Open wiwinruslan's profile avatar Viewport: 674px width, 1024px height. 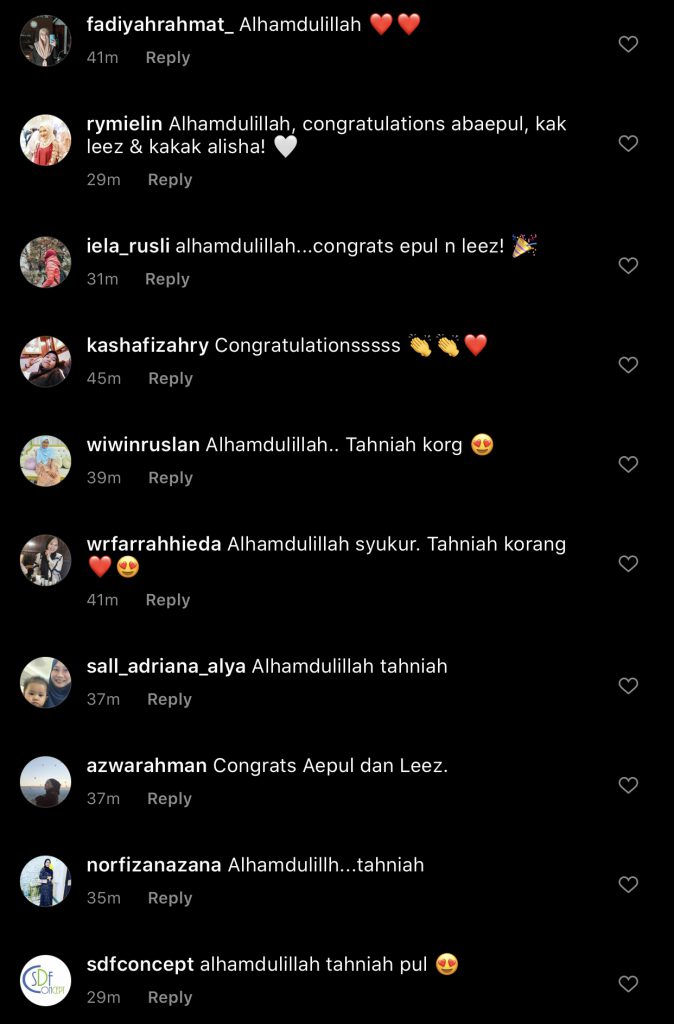(x=46, y=461)
